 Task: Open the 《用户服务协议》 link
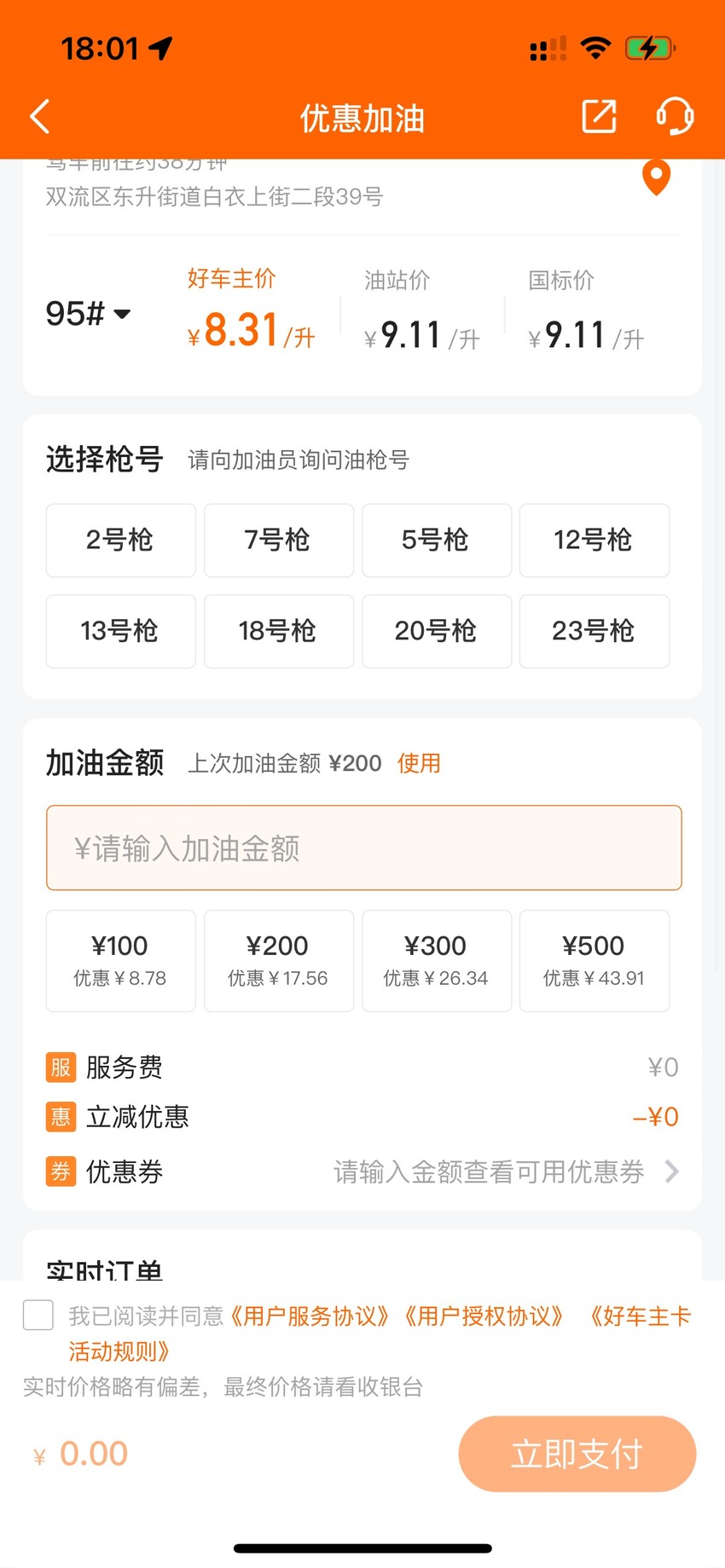(309, 1316)
